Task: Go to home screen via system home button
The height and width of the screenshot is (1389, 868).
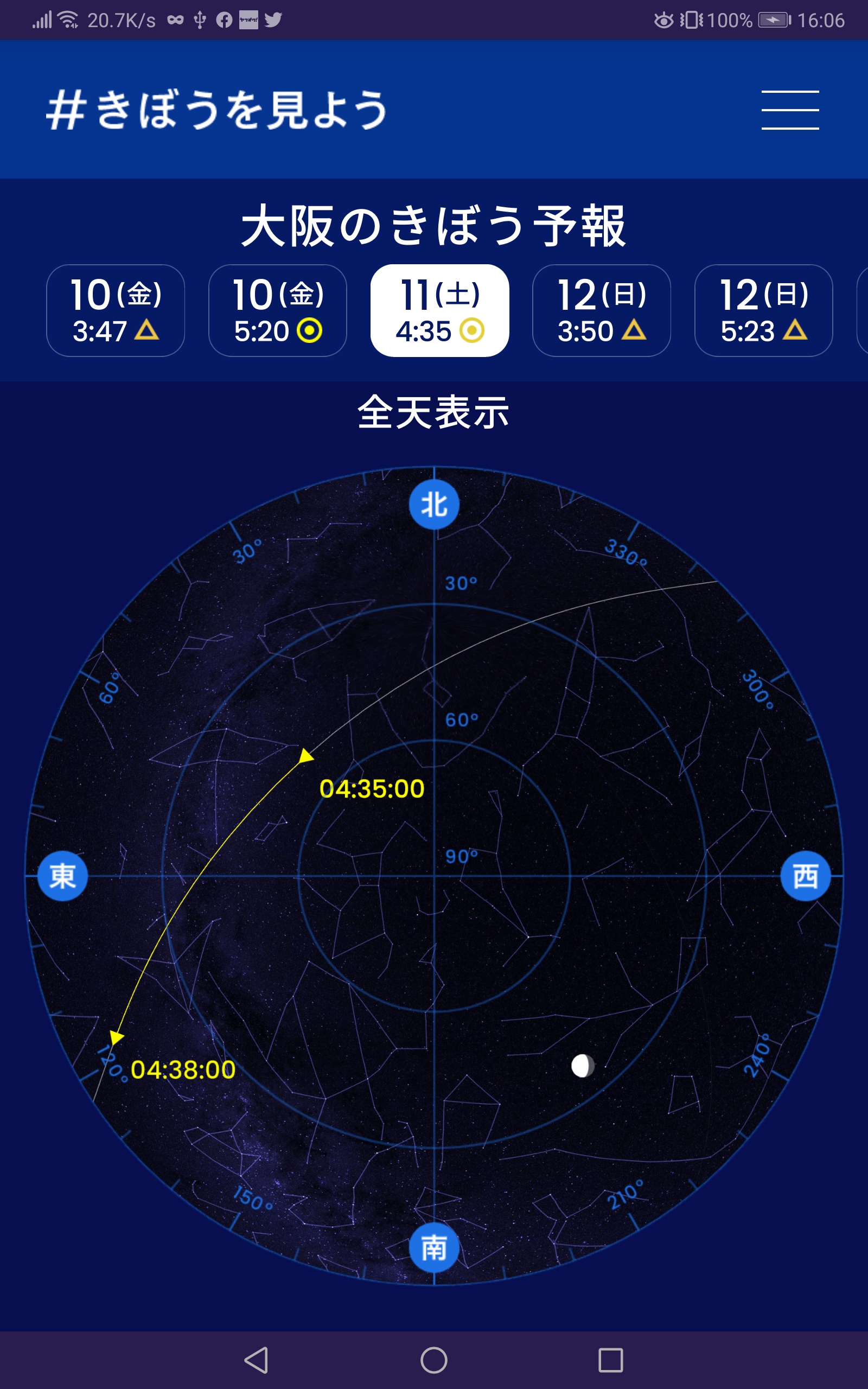Action: click(434, 1360)
